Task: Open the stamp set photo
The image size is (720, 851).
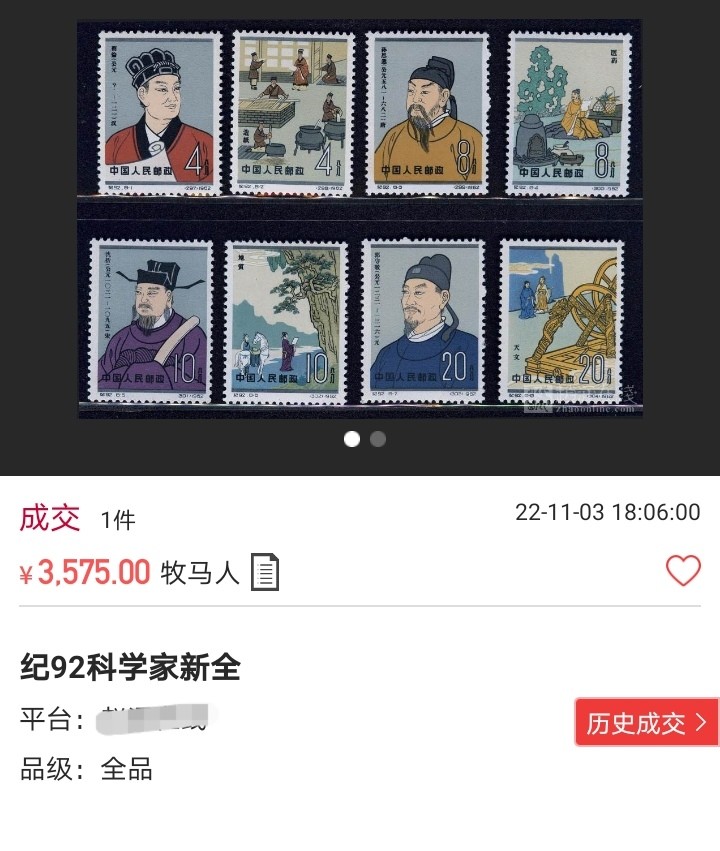Action: pyautogui.click(x=360, y=218)
